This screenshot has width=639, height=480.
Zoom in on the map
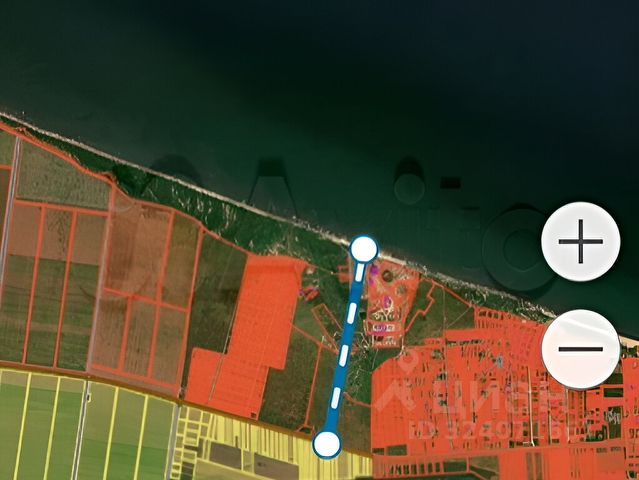581,242
